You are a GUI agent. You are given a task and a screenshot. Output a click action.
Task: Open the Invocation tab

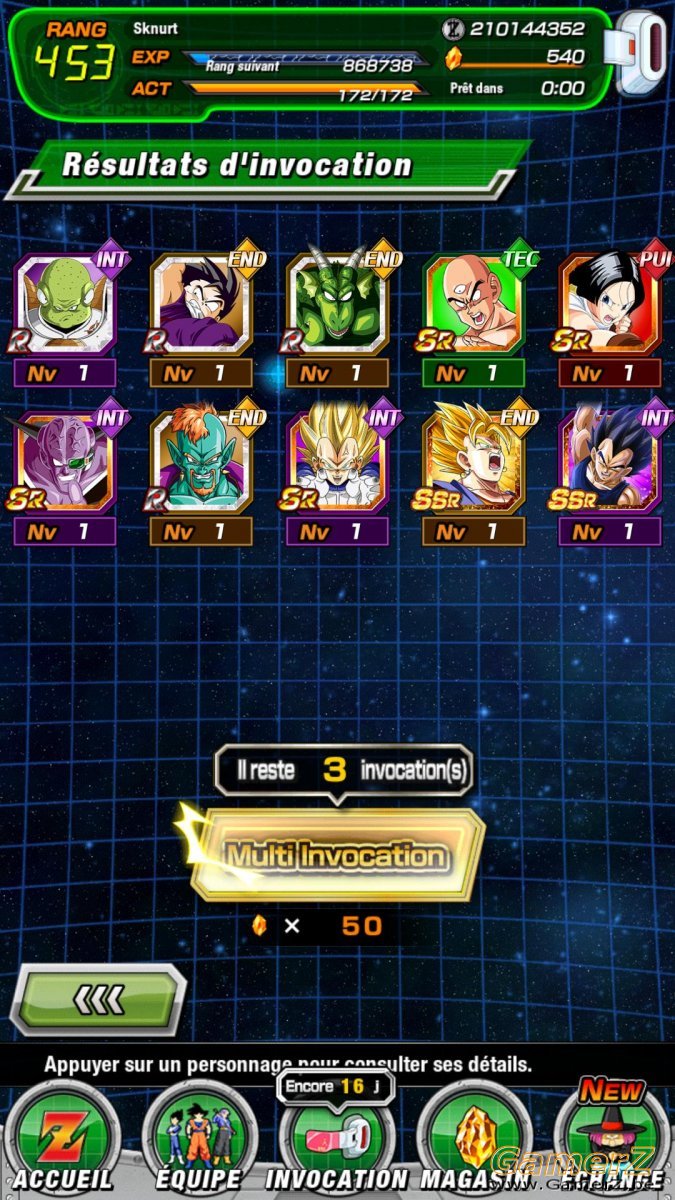click(x=337, y=1140)
